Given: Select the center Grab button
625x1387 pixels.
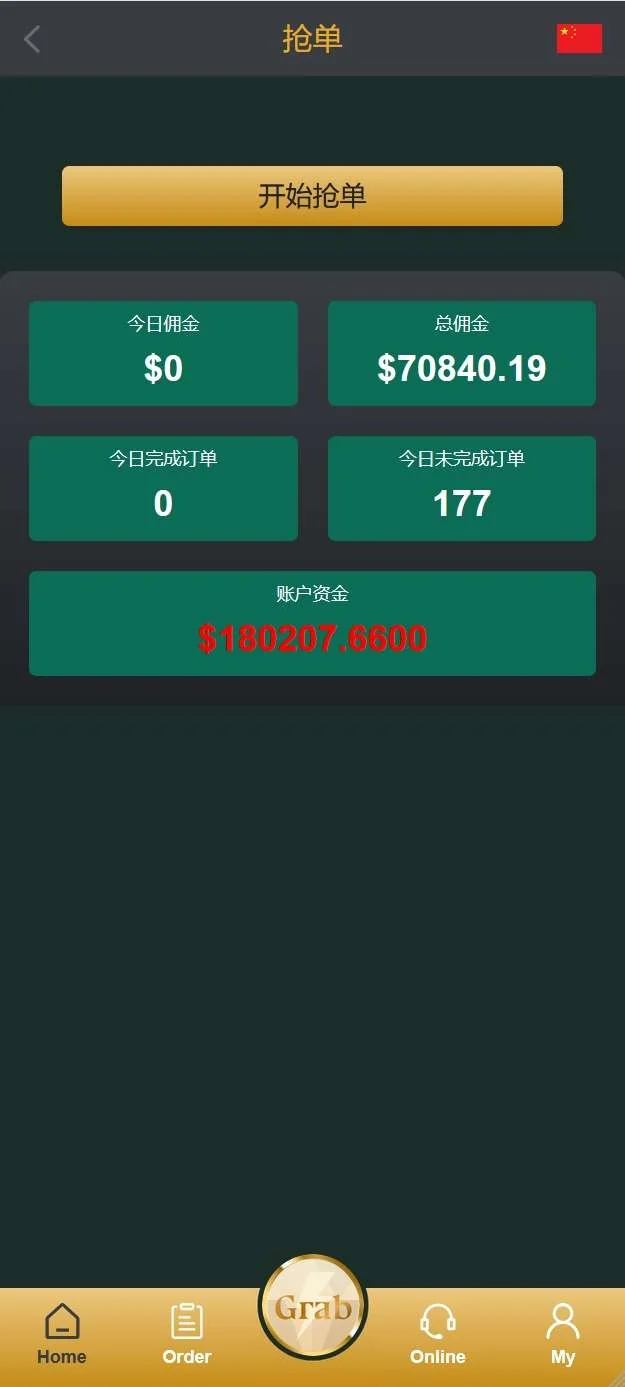Looking at the screenshot, I should click(313, 1306).
